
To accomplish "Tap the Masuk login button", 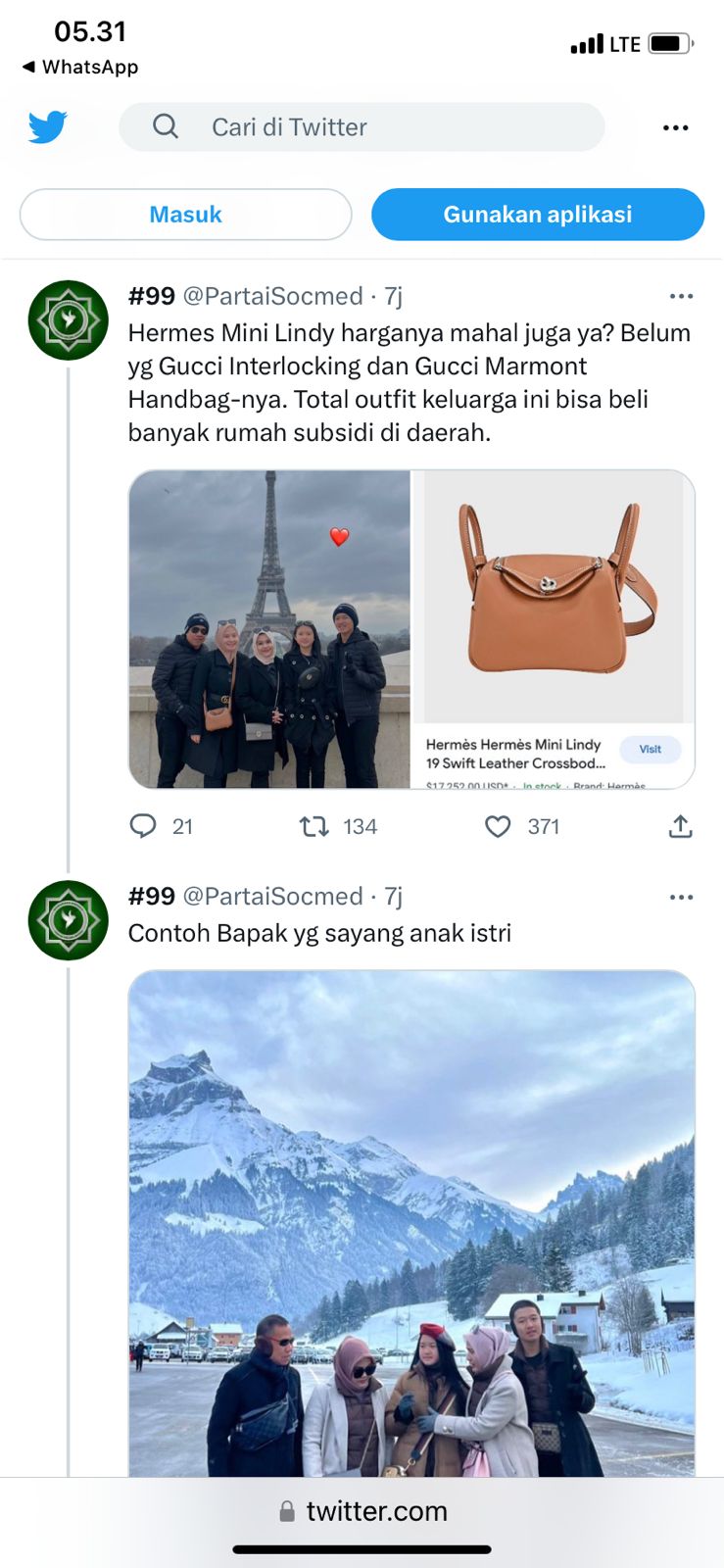I will tap(185, 215).
